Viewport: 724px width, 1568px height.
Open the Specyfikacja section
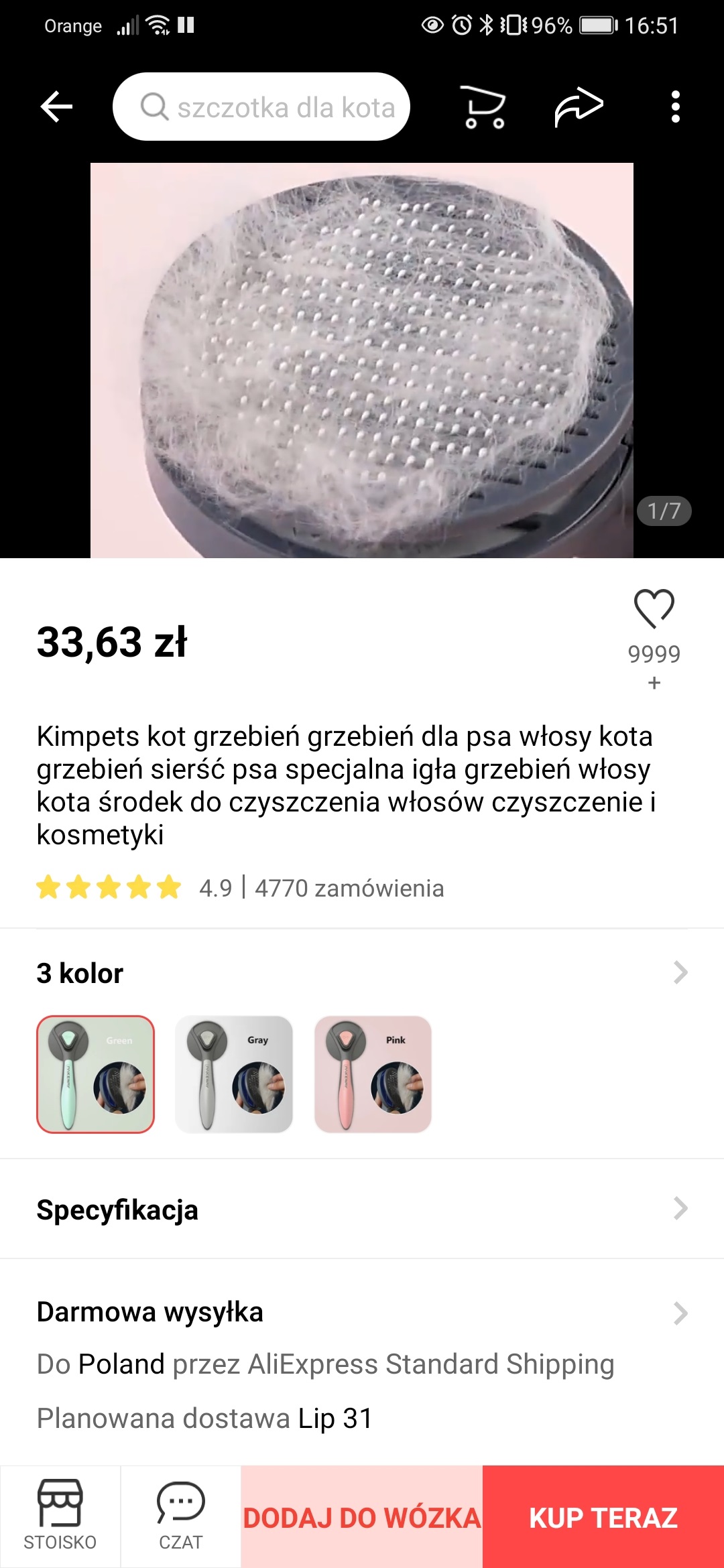coord(362,1209)
